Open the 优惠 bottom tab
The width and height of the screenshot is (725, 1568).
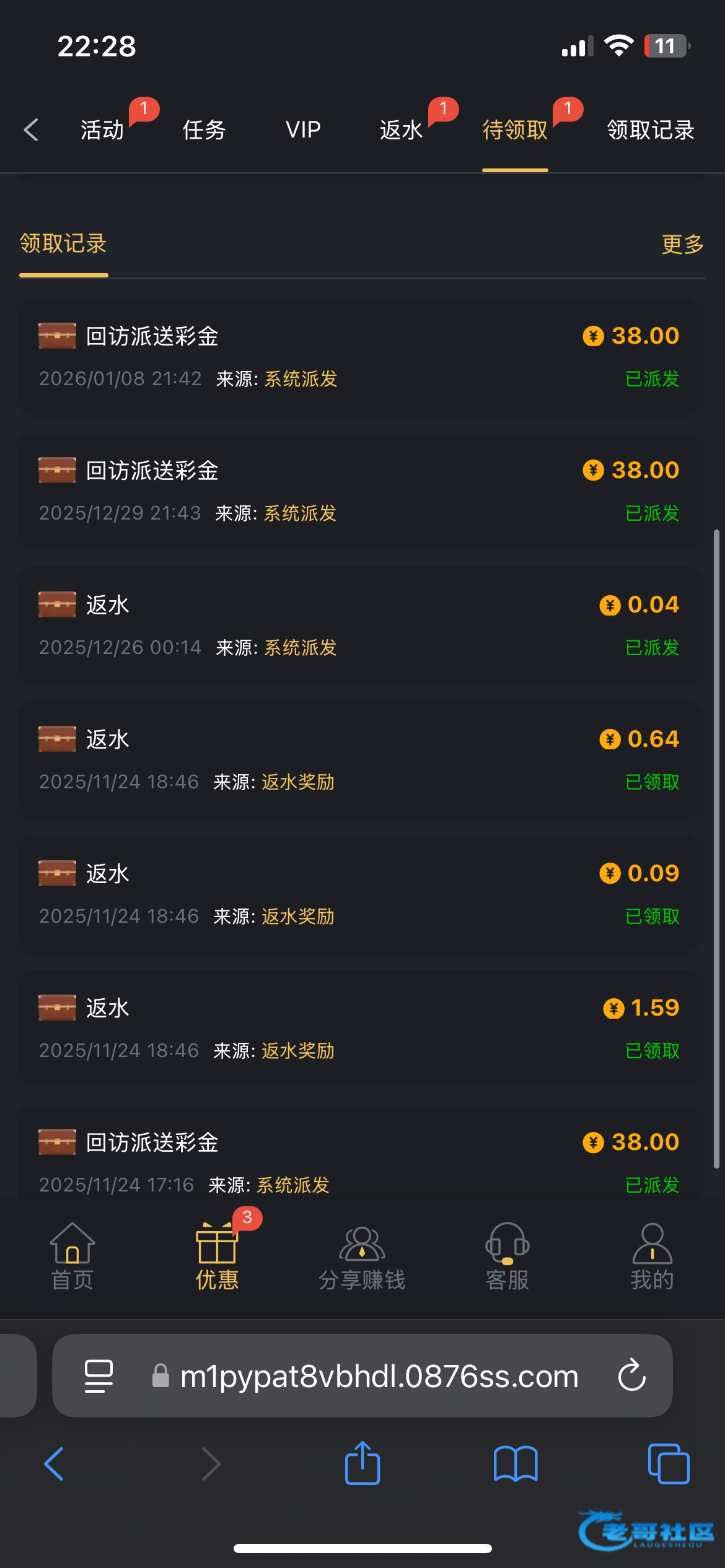[x=217, y=1257]
